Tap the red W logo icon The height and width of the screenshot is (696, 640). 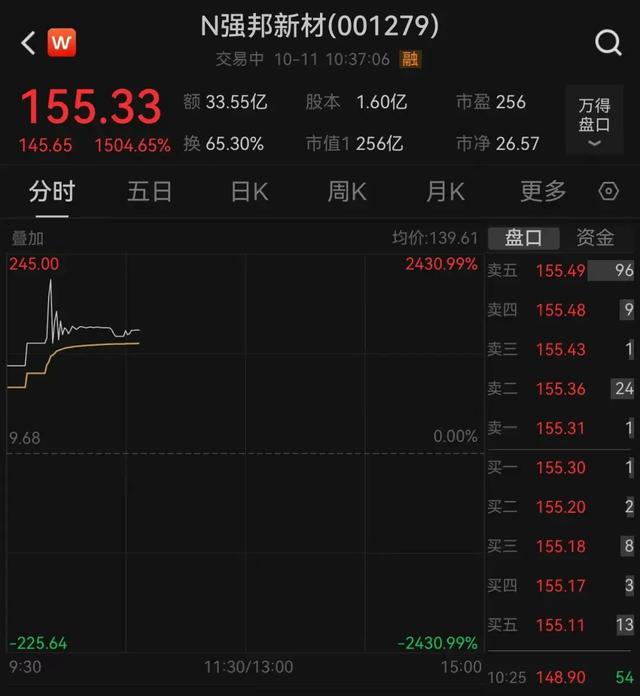(62, 42)
